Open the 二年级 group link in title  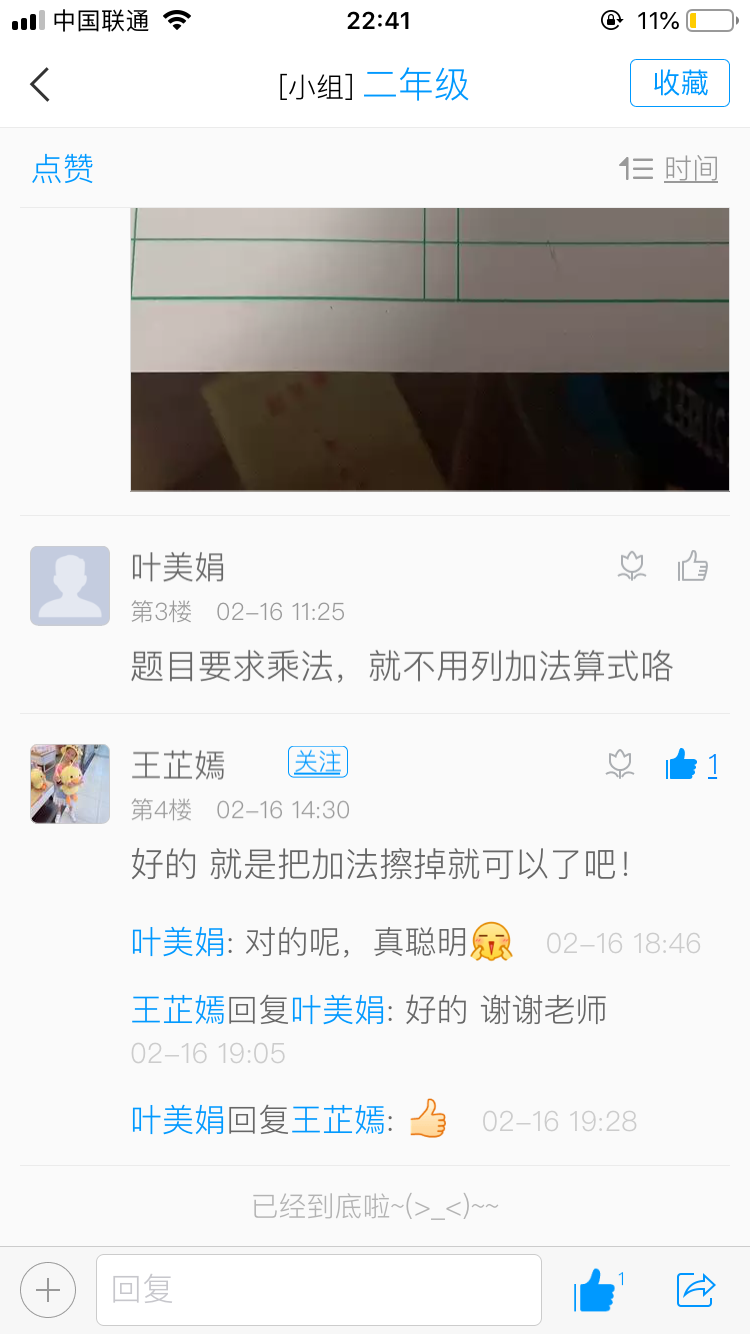[416, 86]
